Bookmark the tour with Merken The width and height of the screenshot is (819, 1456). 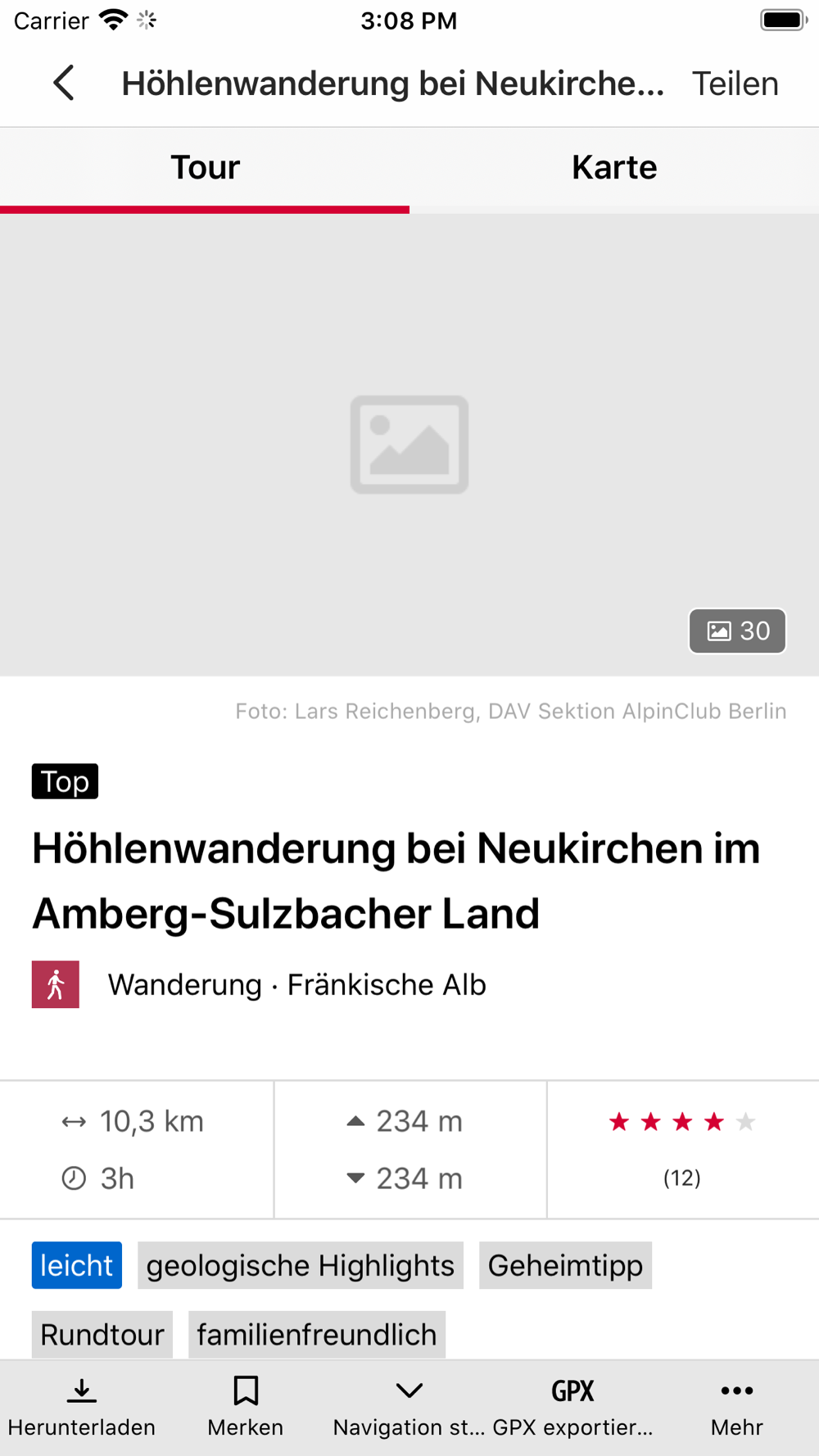pos(246,1409)
